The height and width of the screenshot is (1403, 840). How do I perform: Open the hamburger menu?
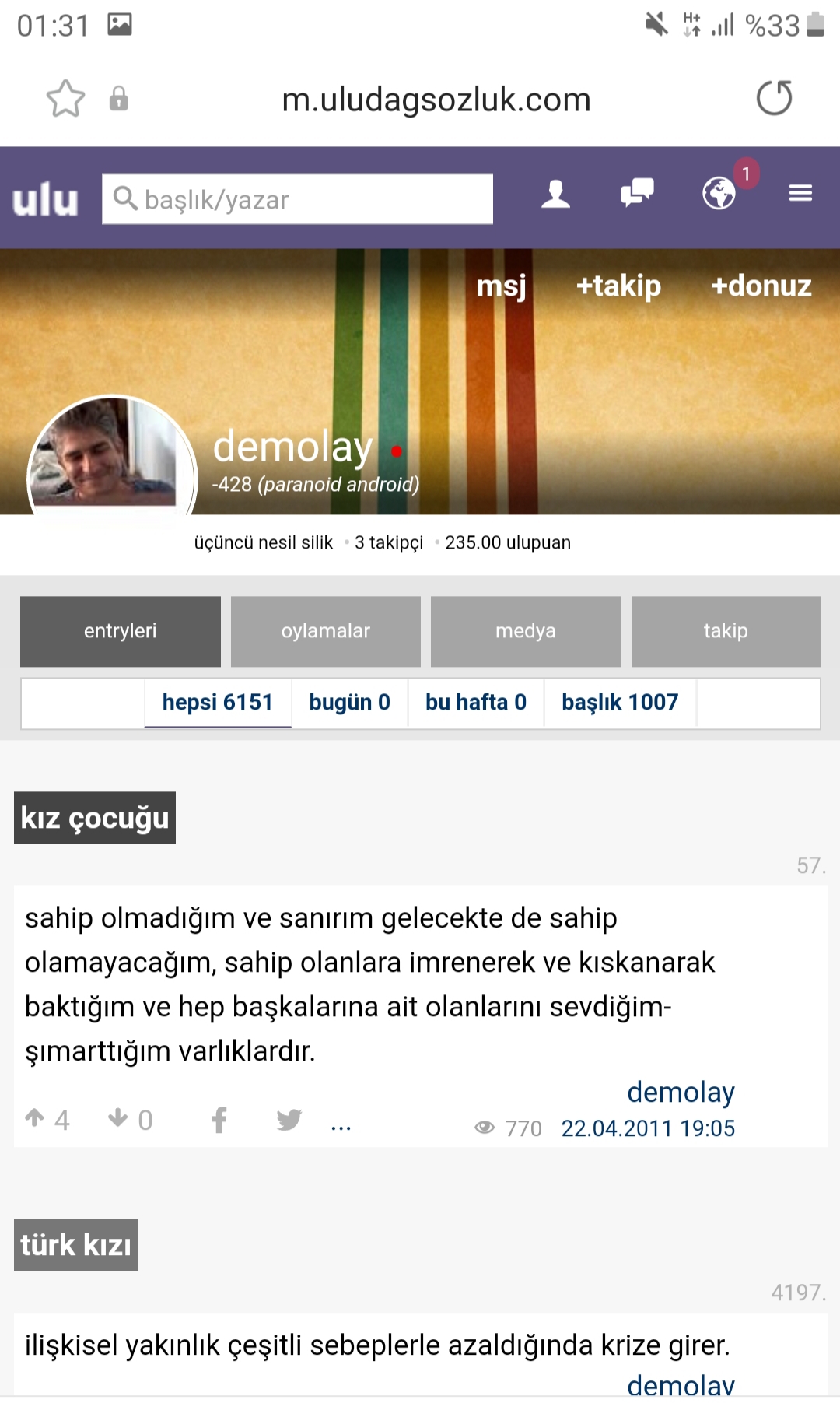(x=800, y=192)
